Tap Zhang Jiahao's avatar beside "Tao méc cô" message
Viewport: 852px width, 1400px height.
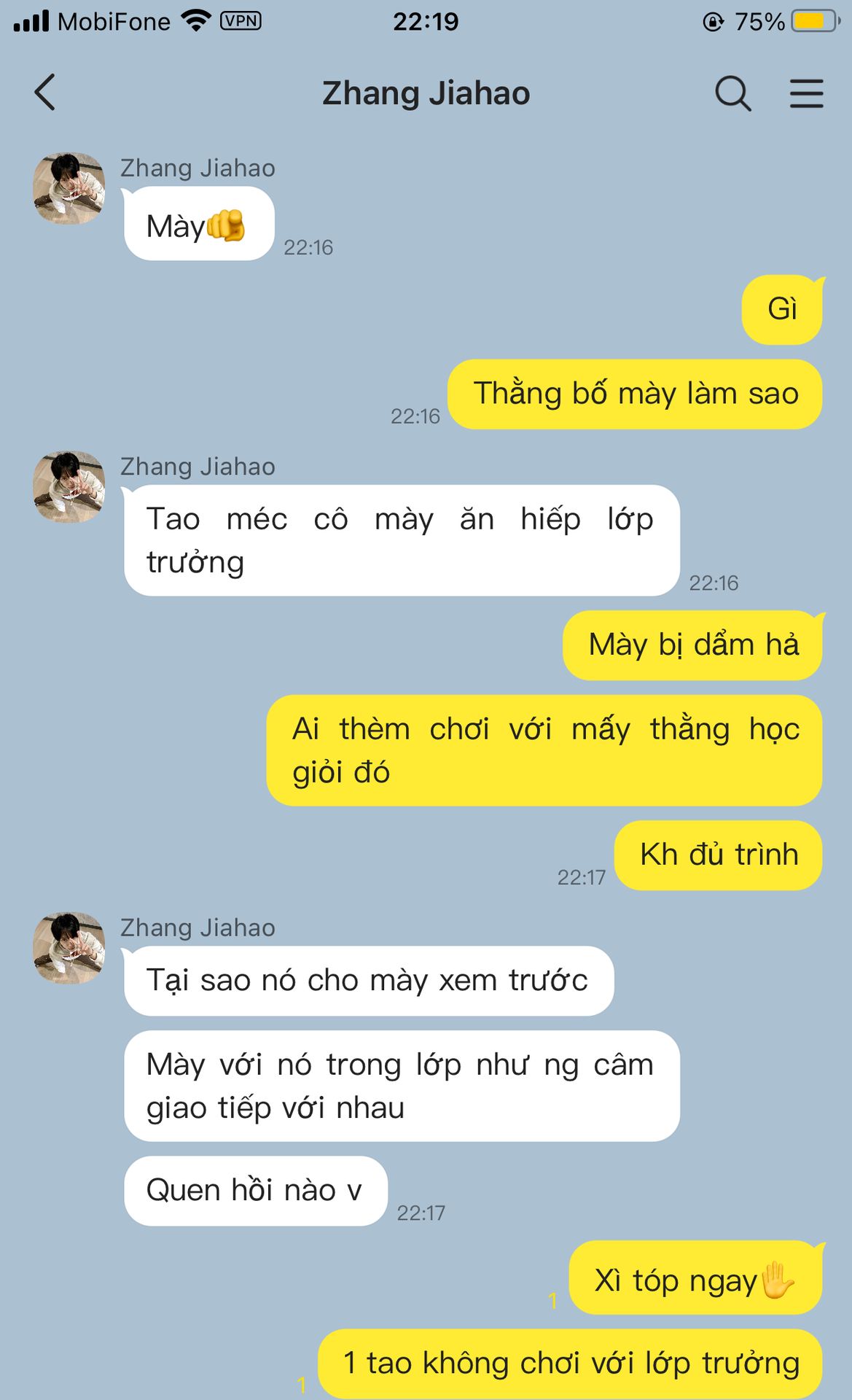pyautogui.click(x=69, y=486)
